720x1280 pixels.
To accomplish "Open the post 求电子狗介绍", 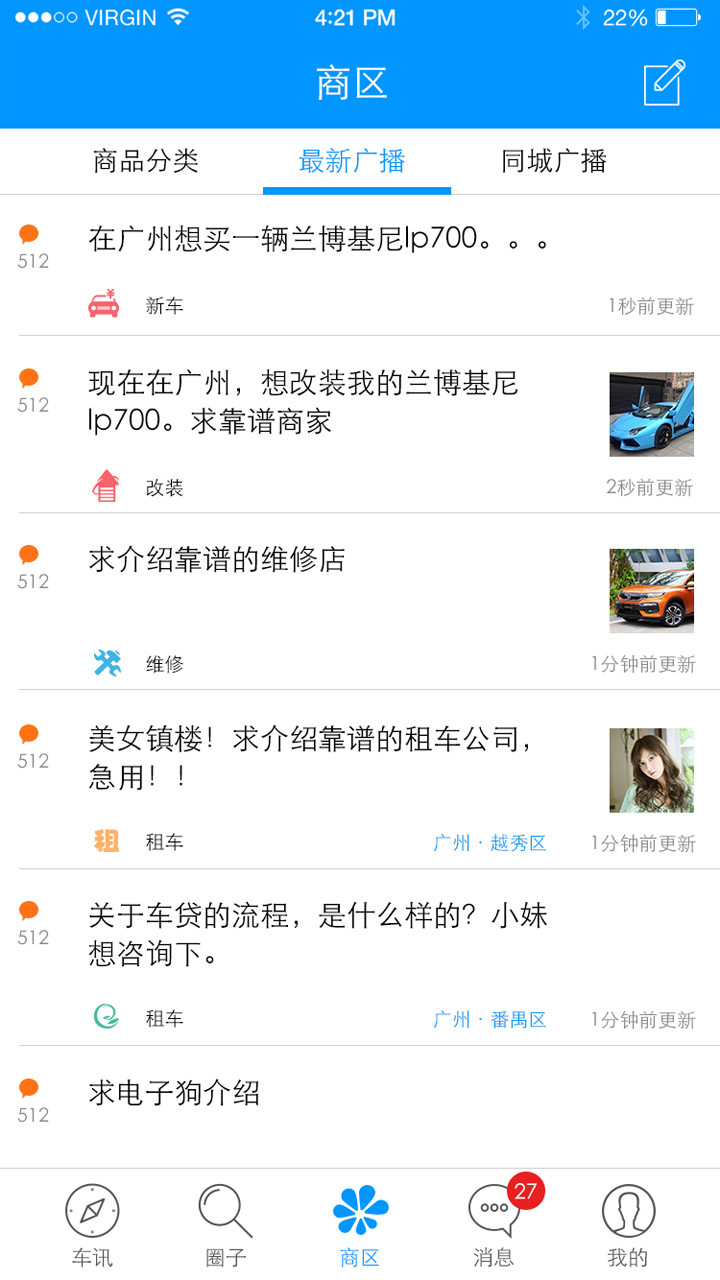I will point(175,1093).
